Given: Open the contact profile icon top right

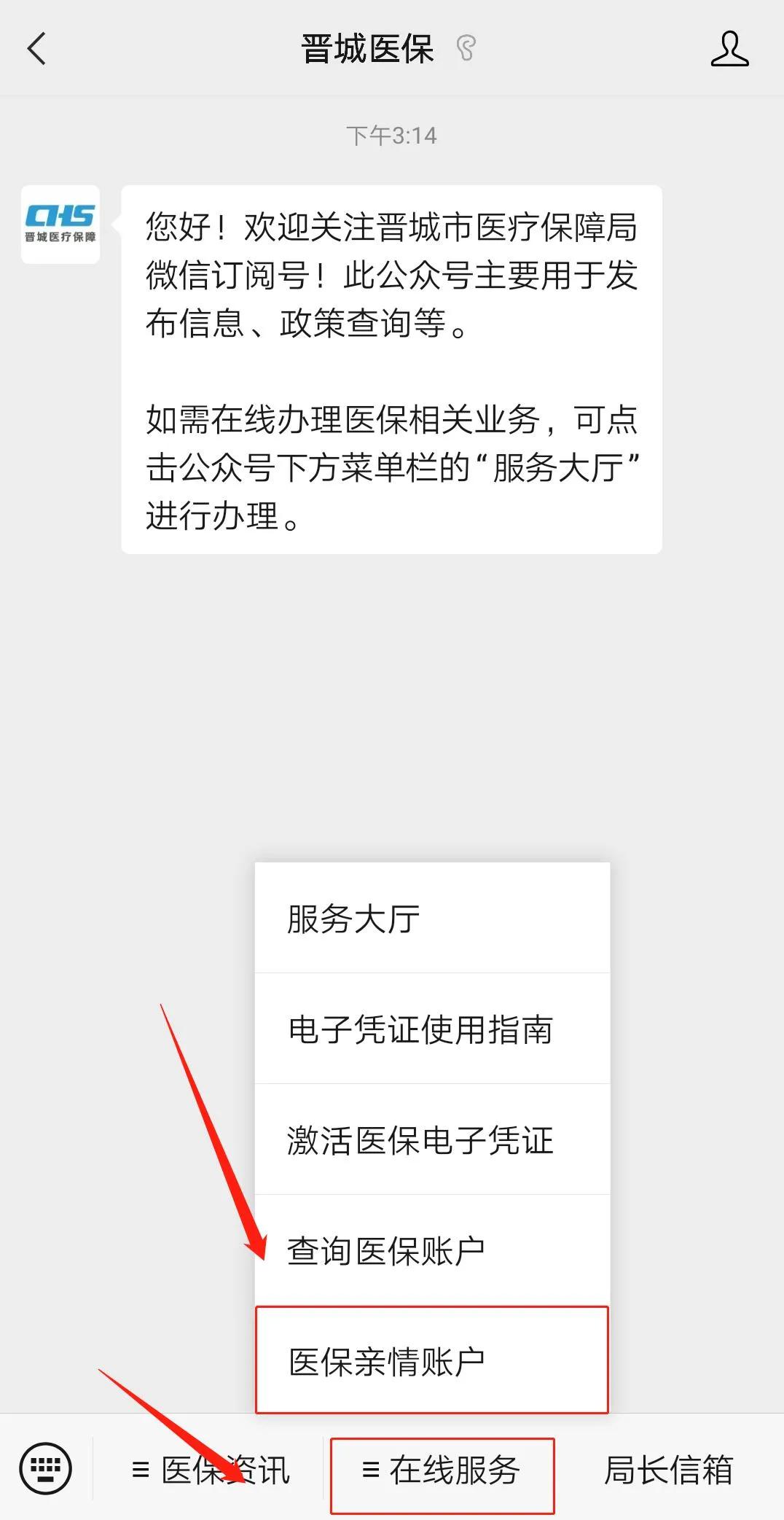Looking at the screenshot, I should (729, 50).
